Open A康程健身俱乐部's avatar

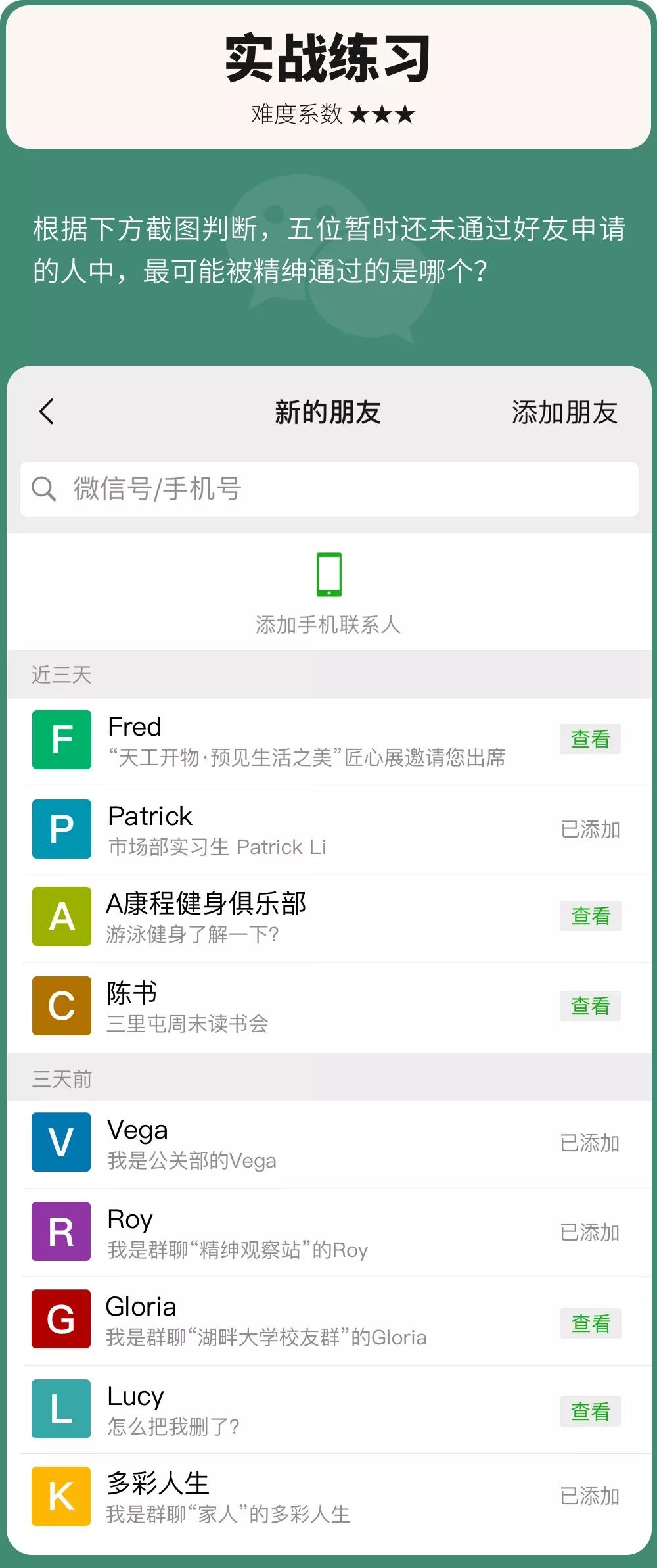[60, 916]
